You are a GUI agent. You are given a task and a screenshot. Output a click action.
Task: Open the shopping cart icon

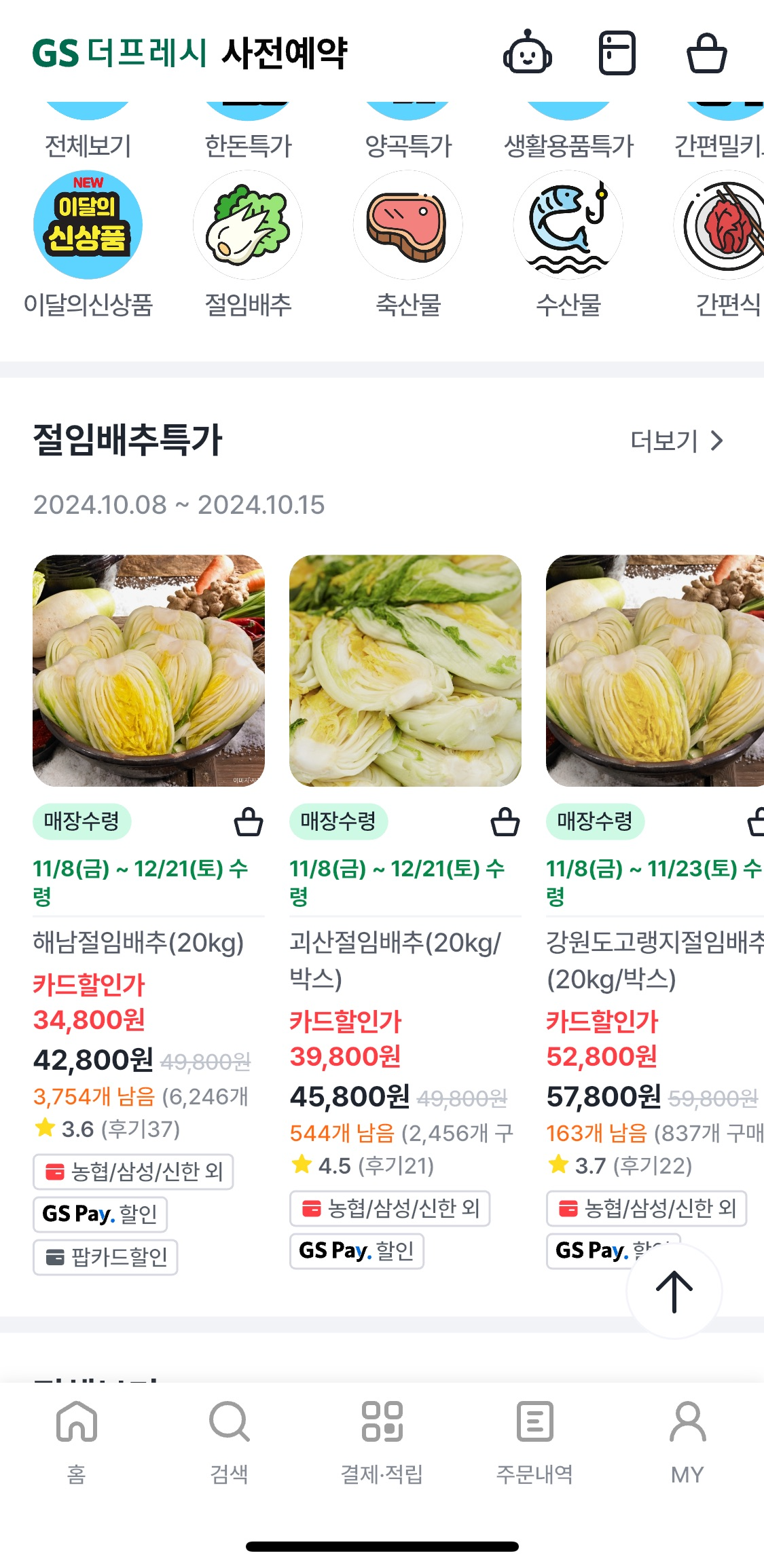tap(708, 54)
